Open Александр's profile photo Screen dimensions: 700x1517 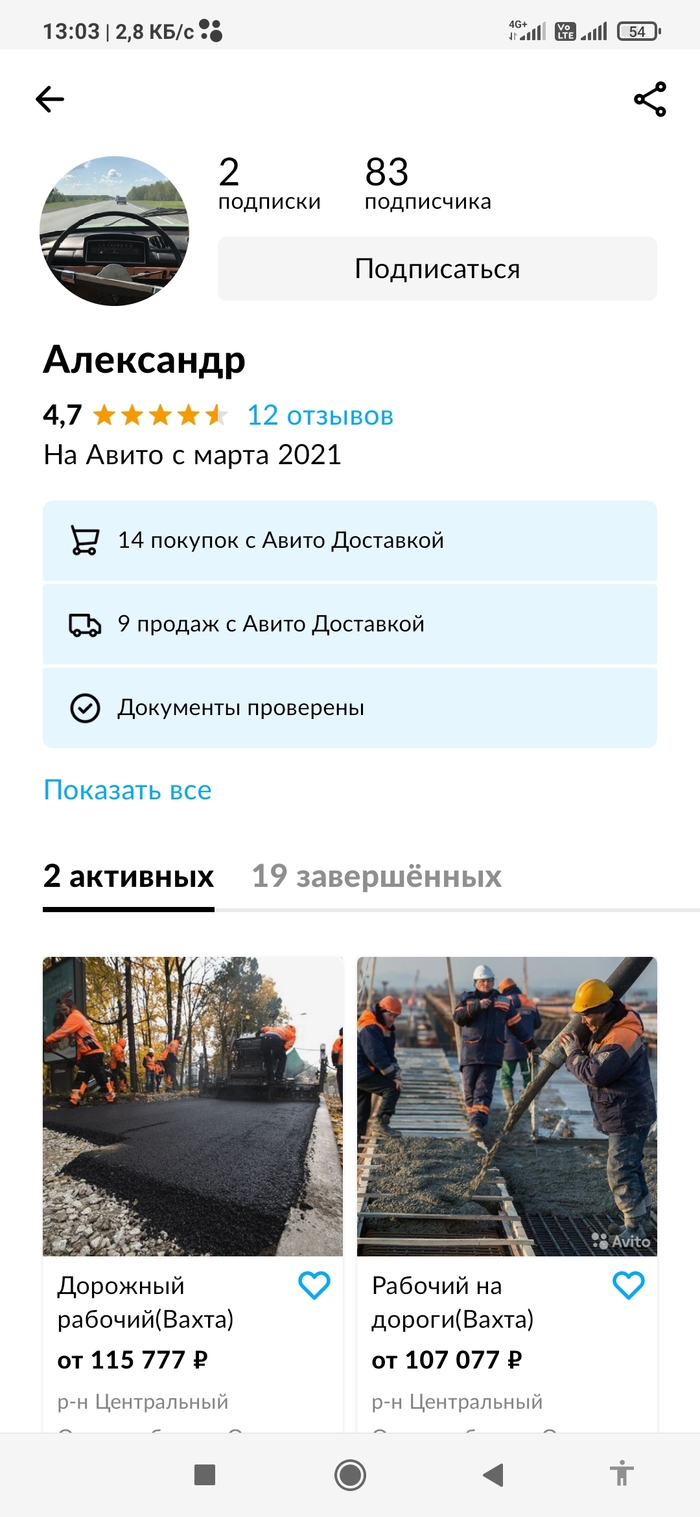point(114,230)
